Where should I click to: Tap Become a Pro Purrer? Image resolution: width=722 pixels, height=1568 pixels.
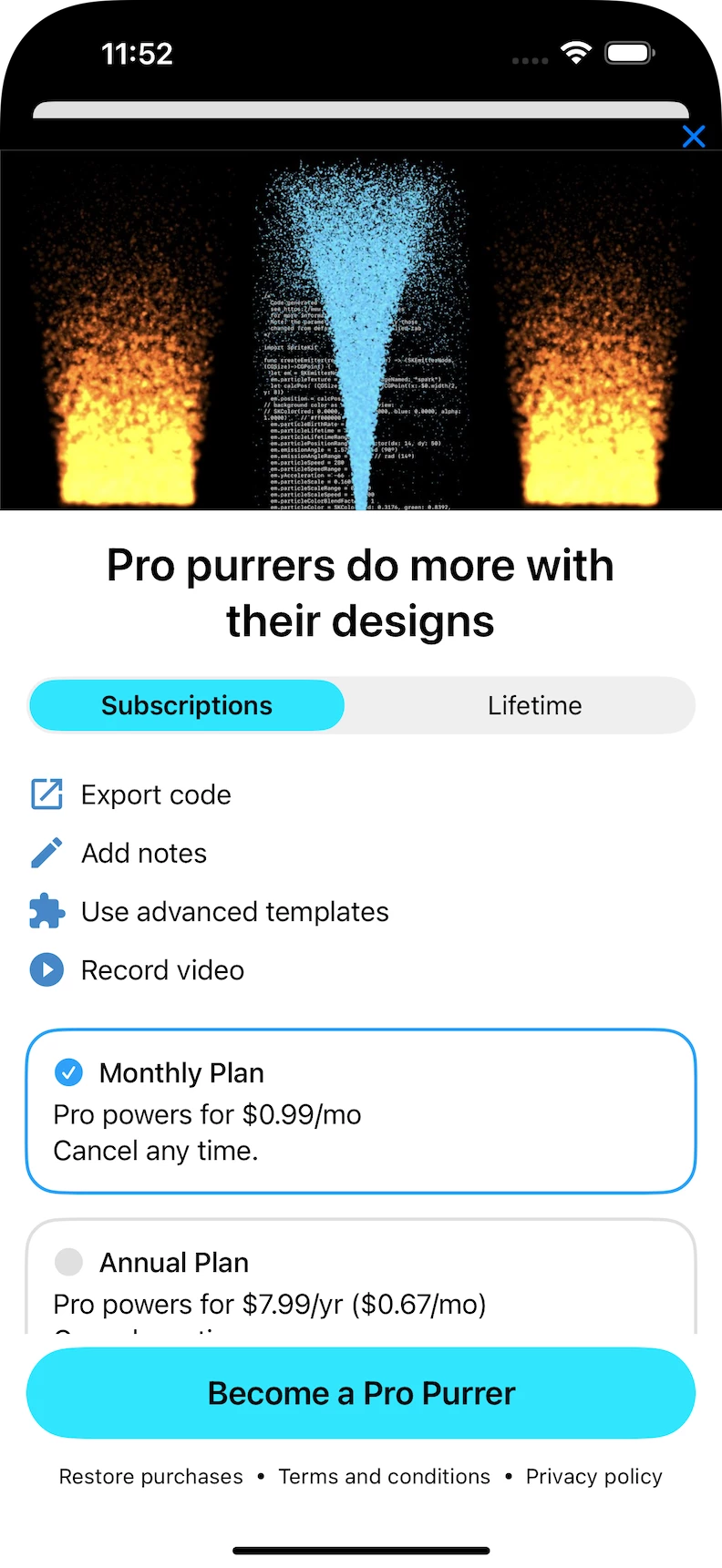(x=361, y=1393)
